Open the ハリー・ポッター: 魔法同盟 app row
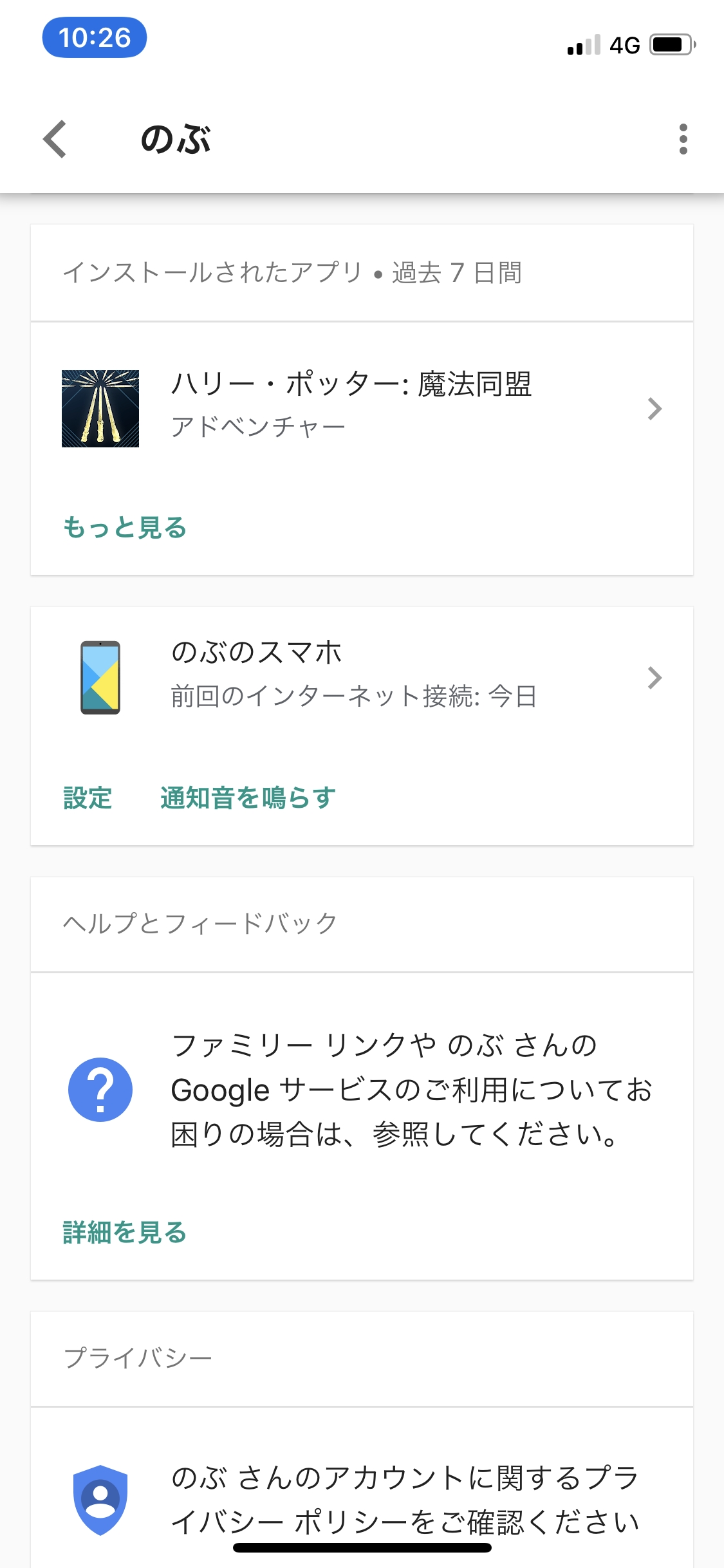 pyautogui.click(x=362, y=408)
